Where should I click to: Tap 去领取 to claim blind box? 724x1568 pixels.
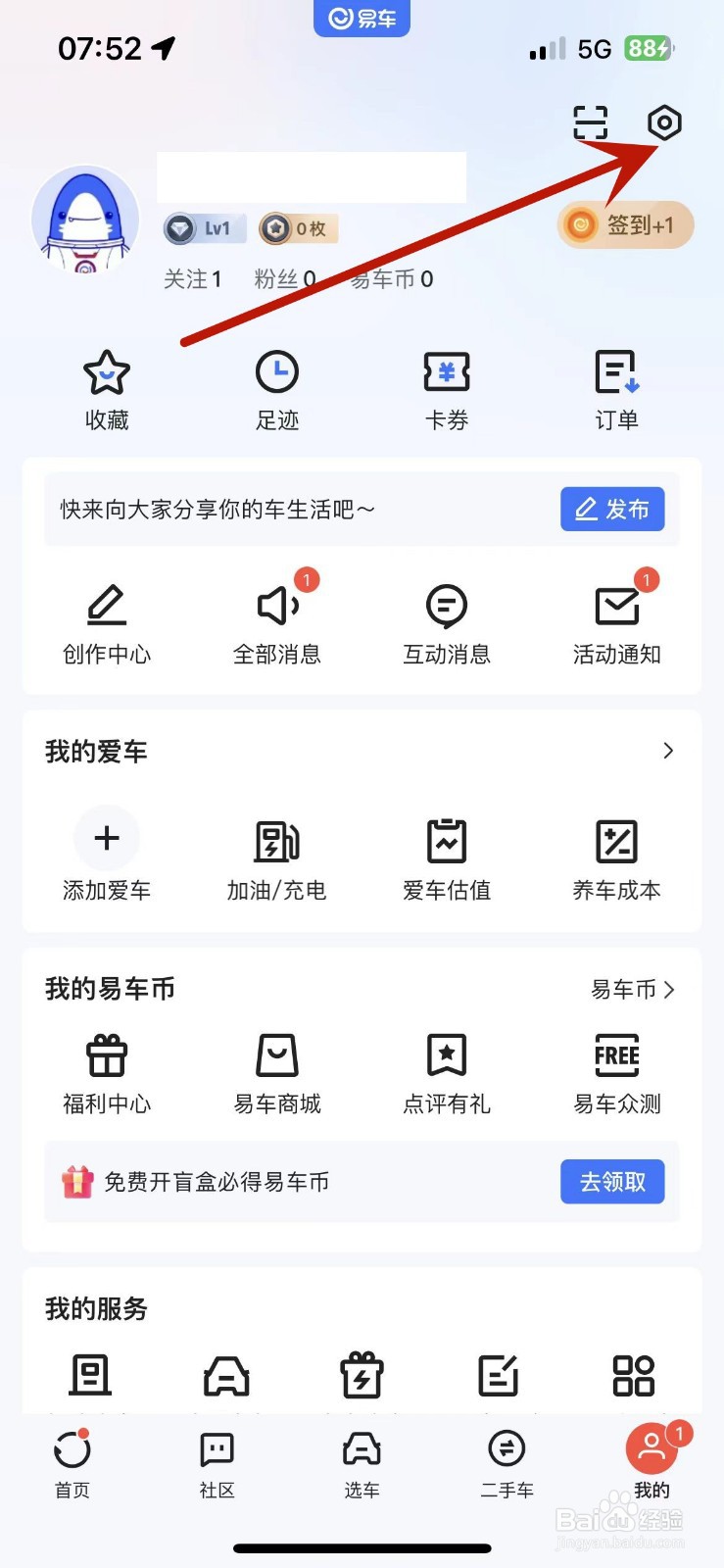(x=612, y=1182)
